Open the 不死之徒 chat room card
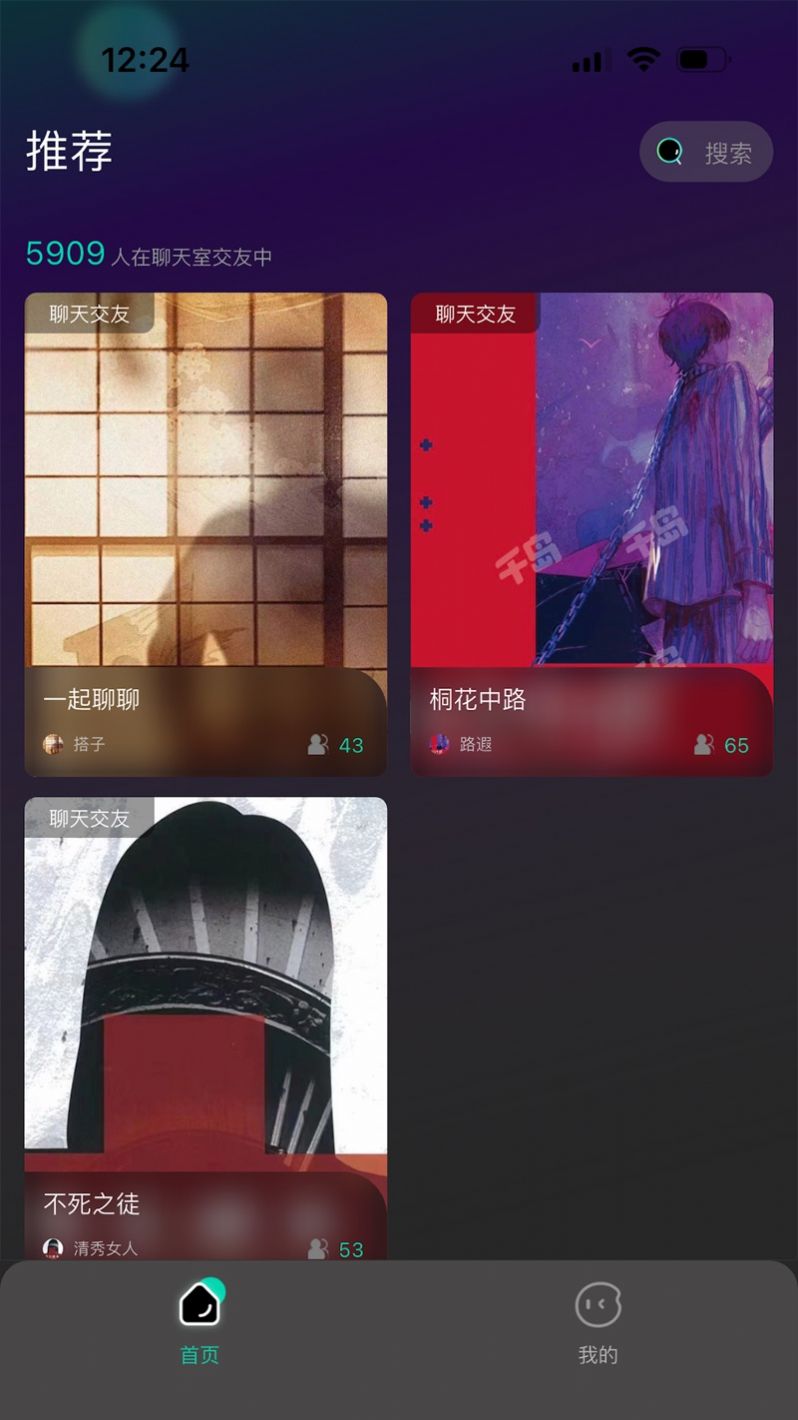Screen dimensions: 798x1420 (x=205, y=1000)
